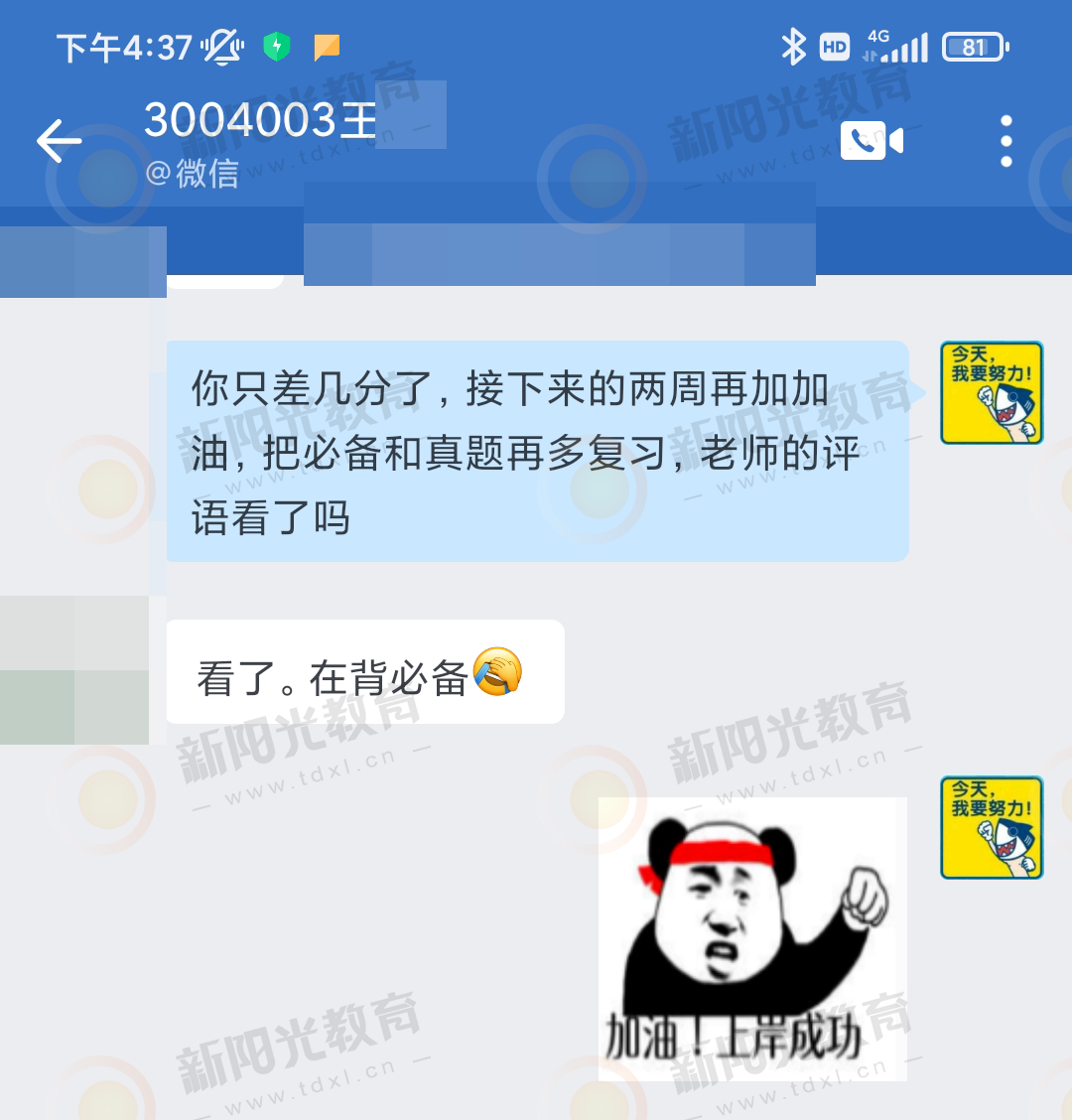Start a video call with 3004003王
Viewport: 1072px width, 1120px height.
click(871, 141)
